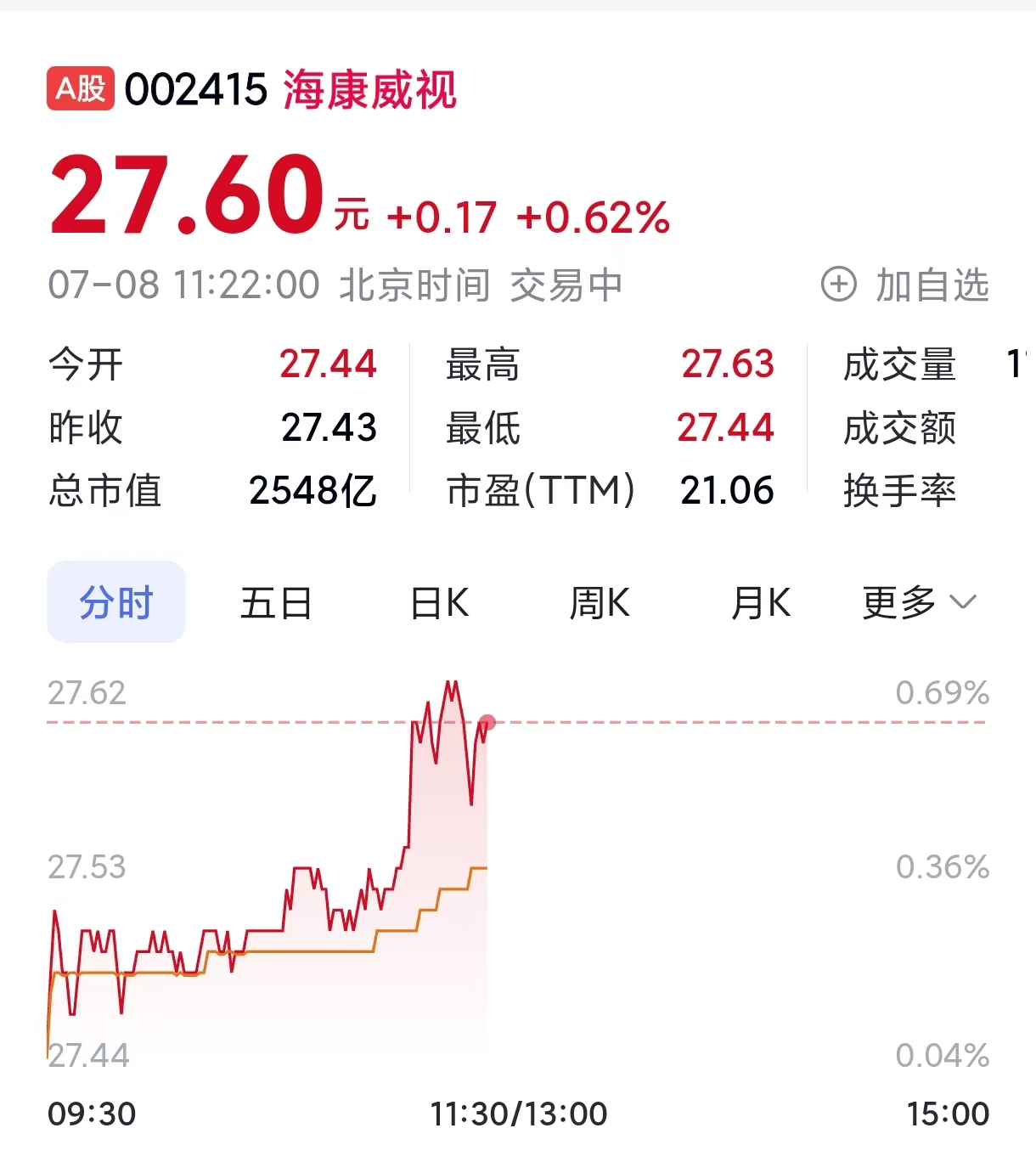Screen dimensions: 1036x1162
Task: Open the 海康威视 stock name link
Action: 369,89
